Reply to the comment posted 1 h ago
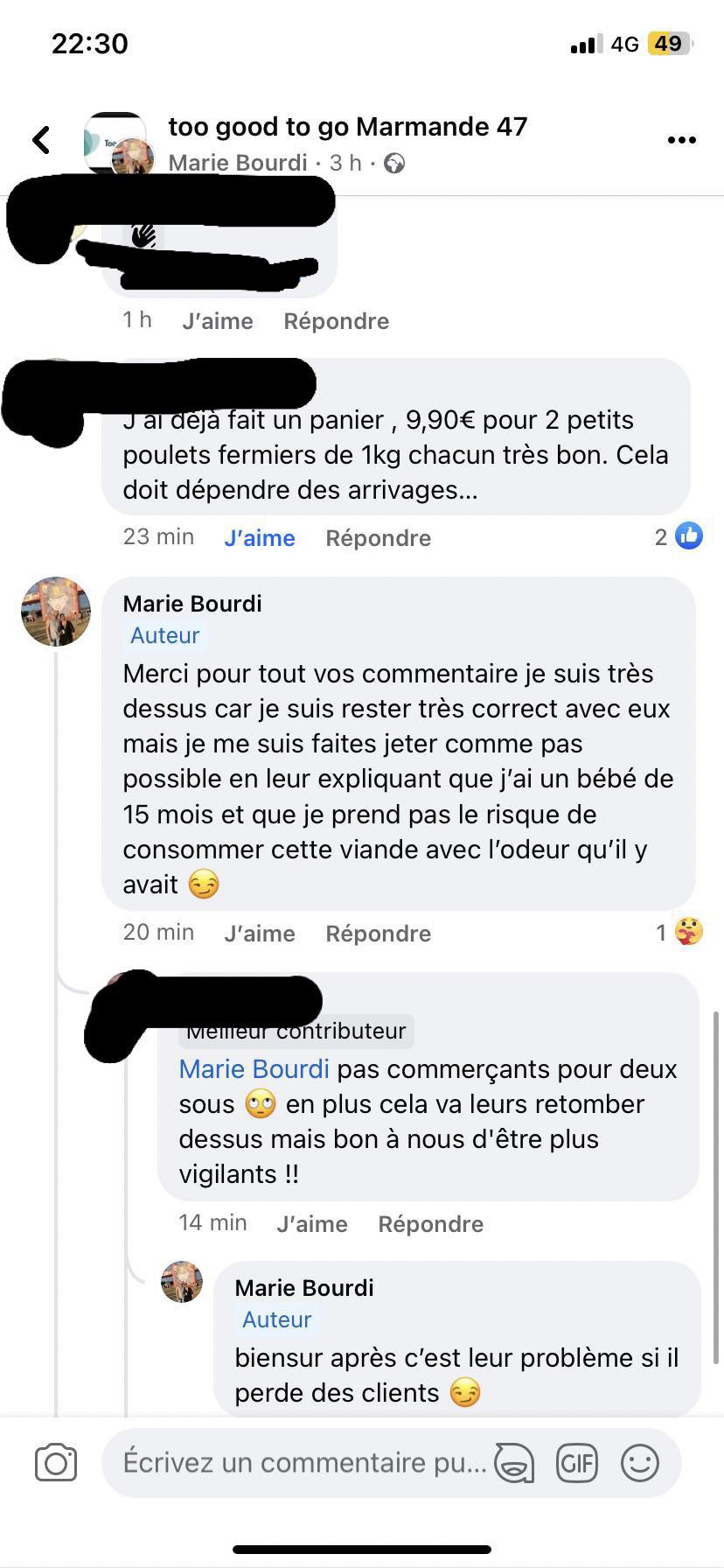This screenshot has width=724, height=1568. pos(336,321)
